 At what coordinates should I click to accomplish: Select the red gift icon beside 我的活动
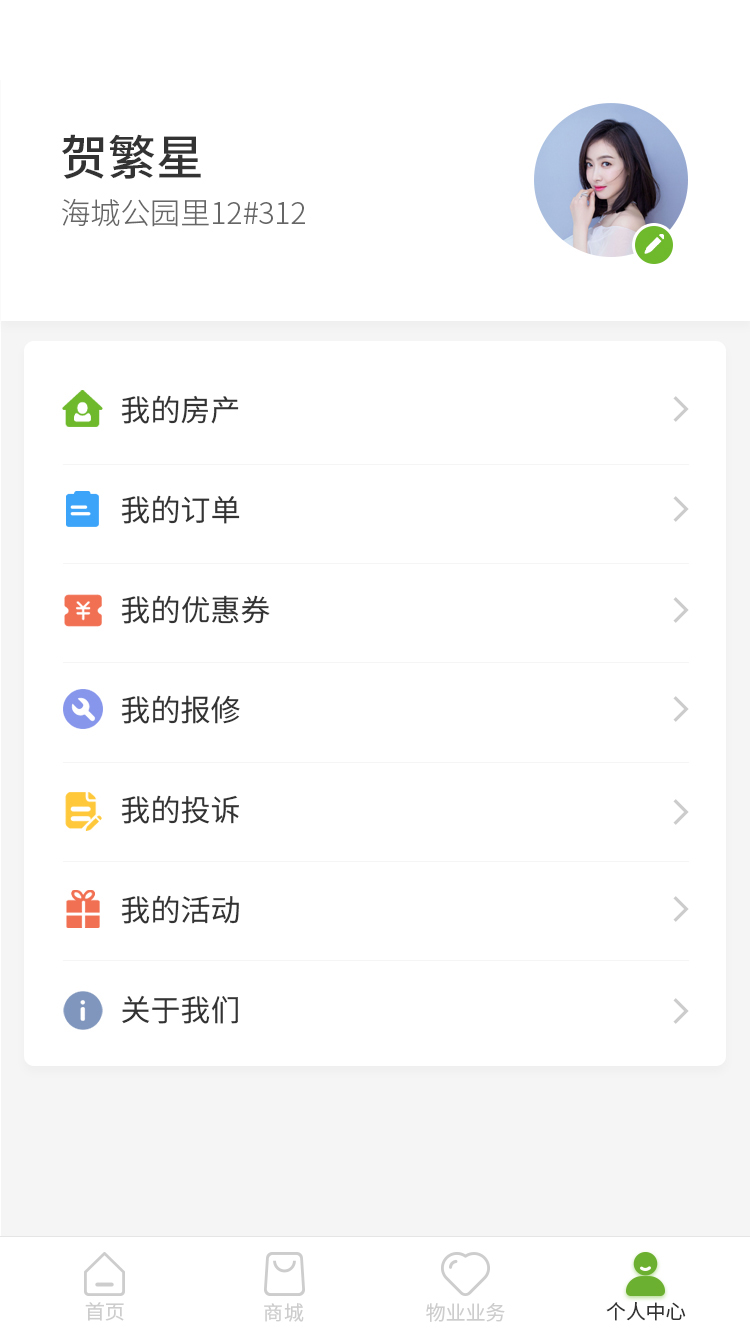pos(82,910)
